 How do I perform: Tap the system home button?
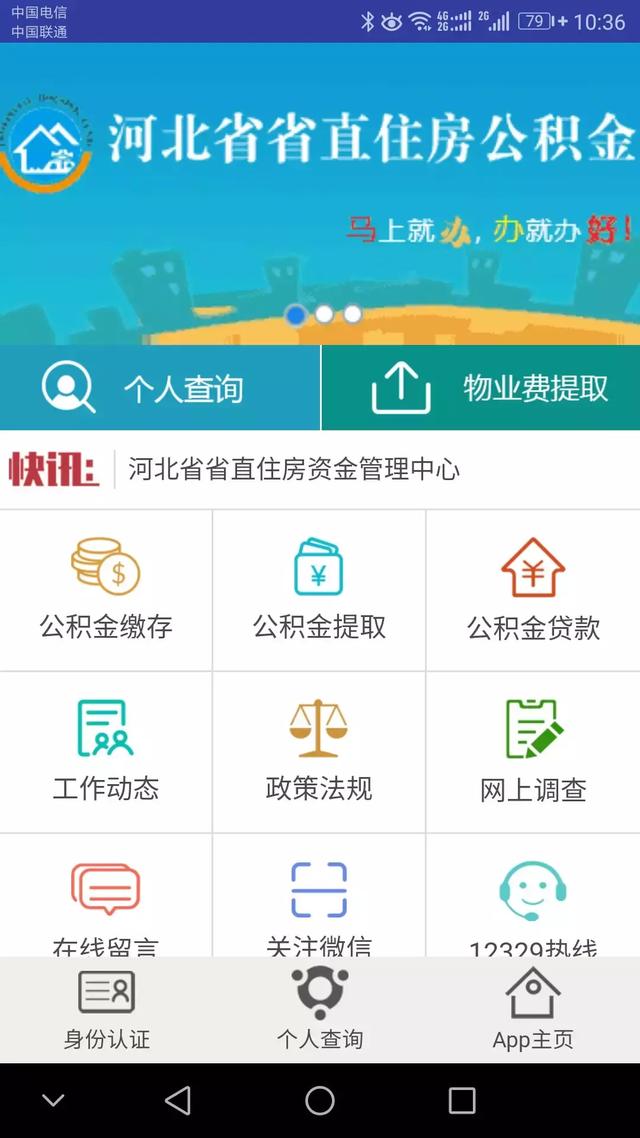[320, 1100]
